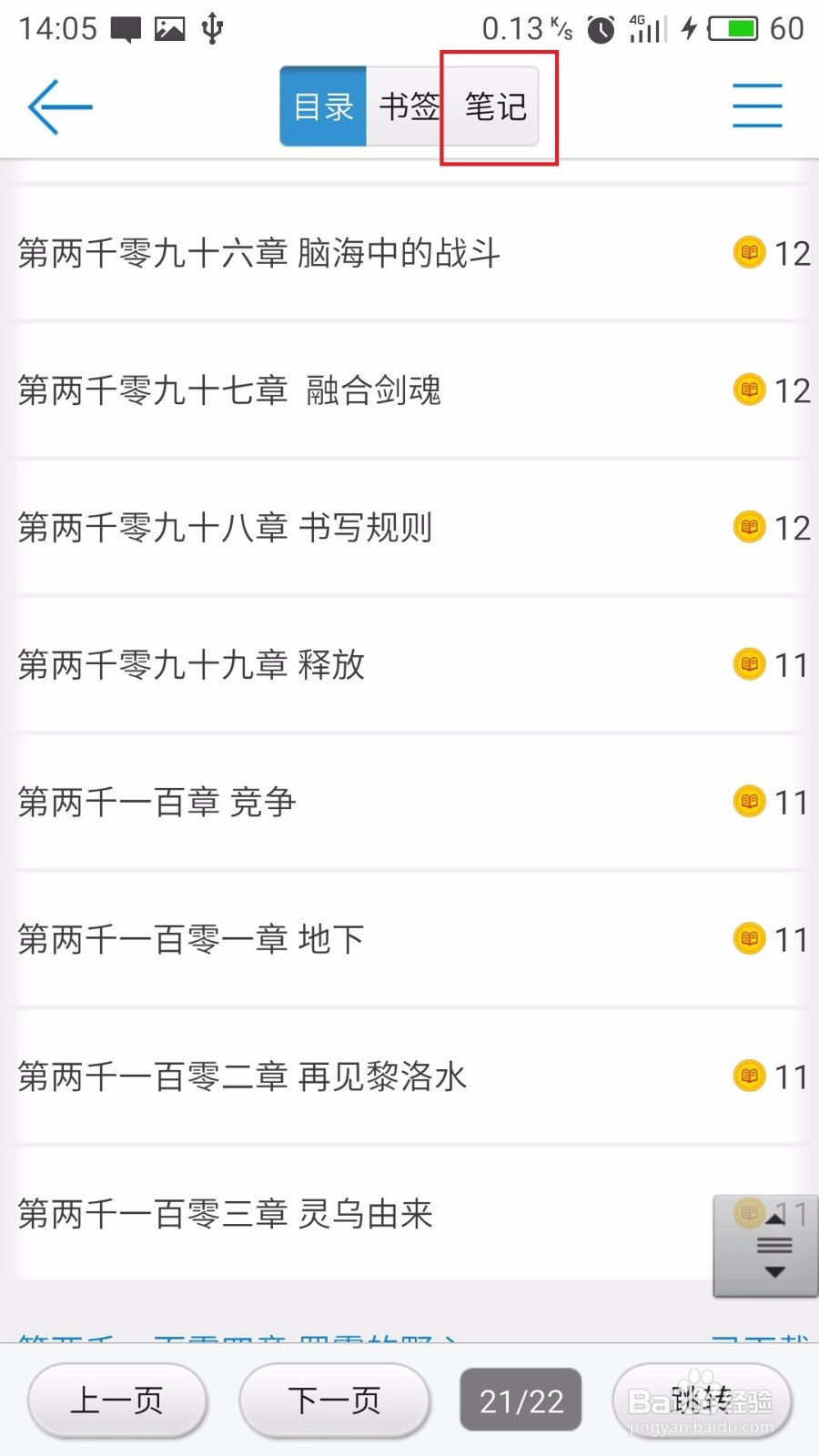The image size is (819, 1456).
Task: Open the hamburger menu at top right
Action: (756, 106)
